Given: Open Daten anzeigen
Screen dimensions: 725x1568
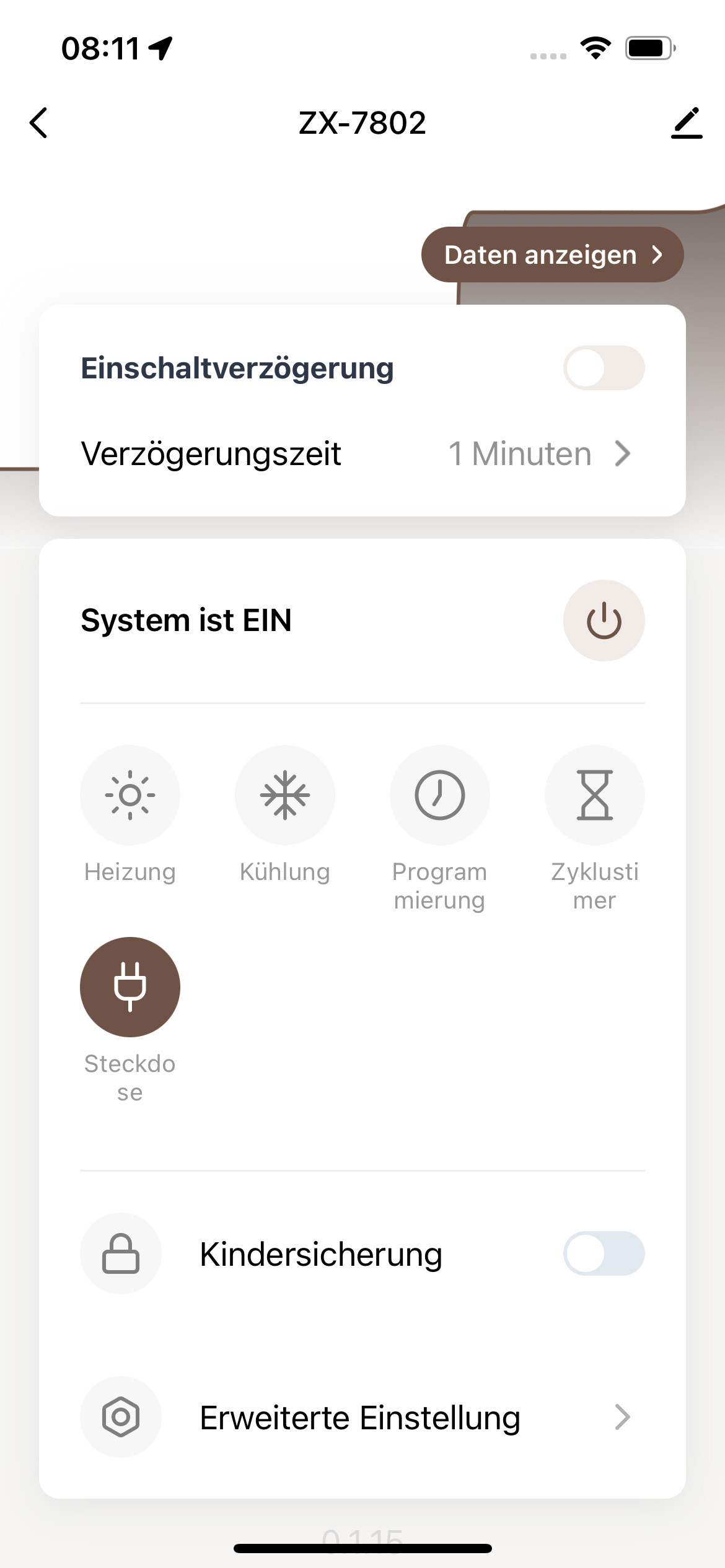Looking at the screenshot, I should click(x=552, y=255).
